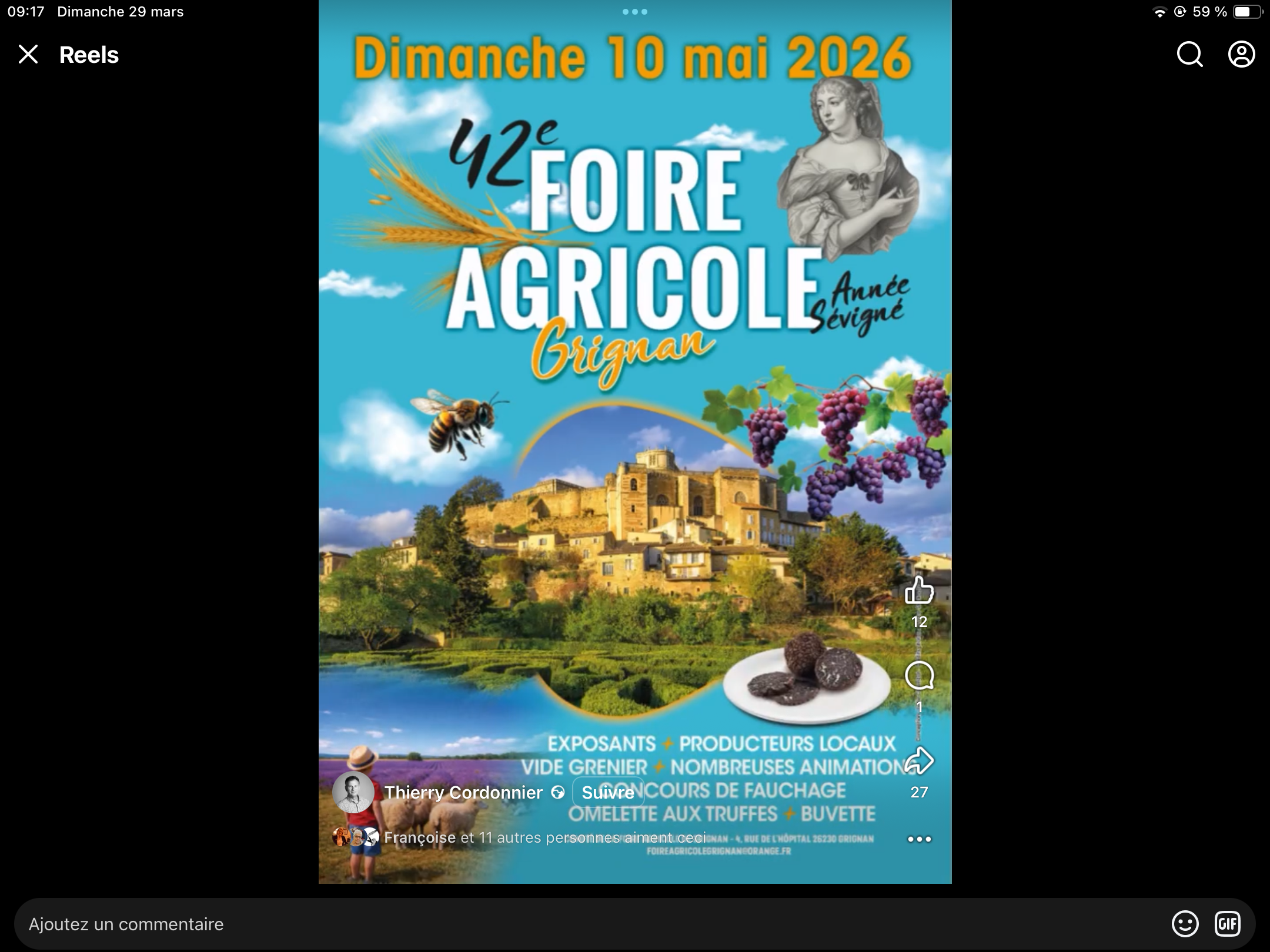This screenshot has width=1270, height=952.
Task: Tap the Ajoutez un commentaire field
Action: [x=588, y=924]
